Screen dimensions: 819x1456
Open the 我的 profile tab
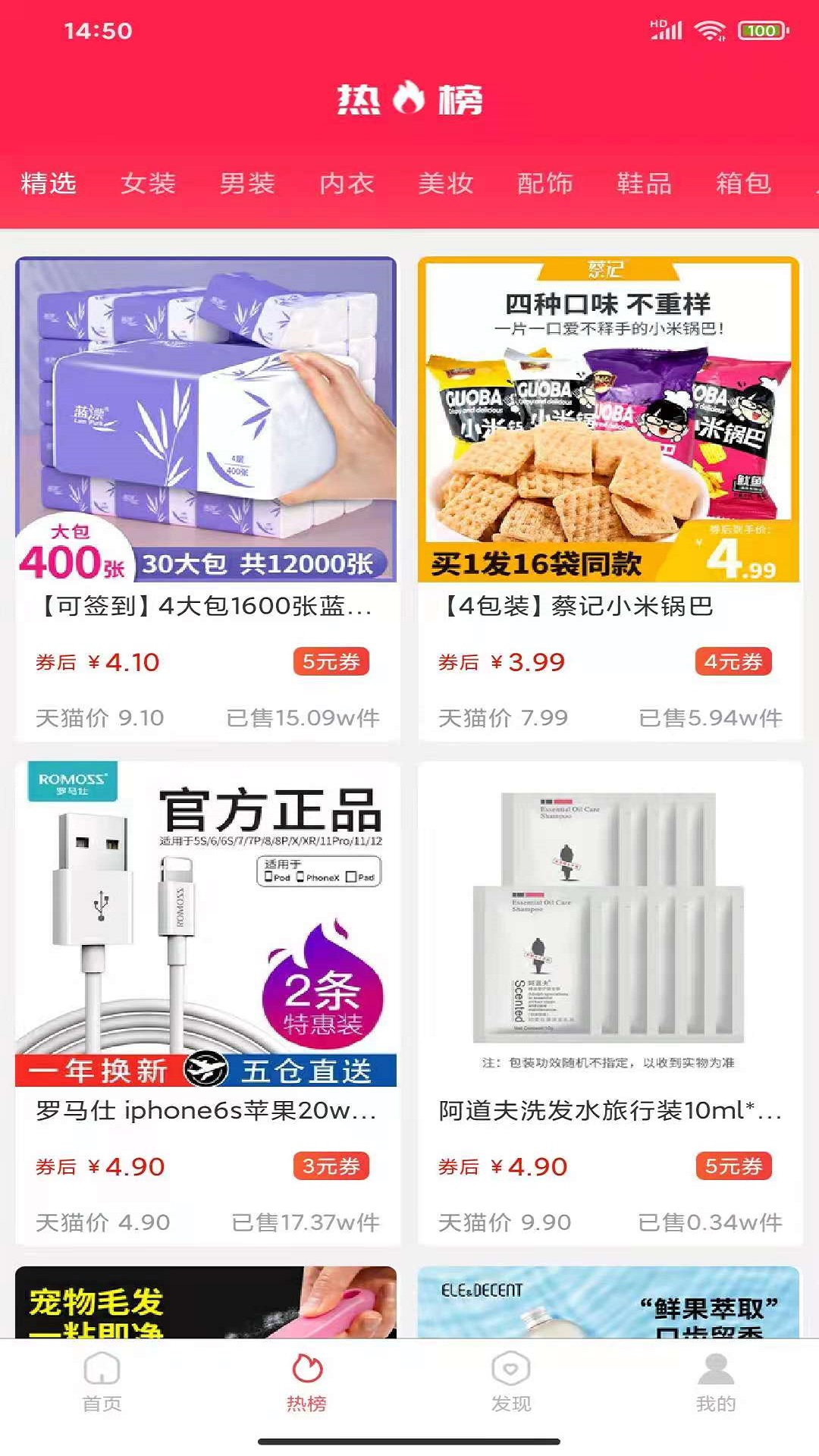(x=716, y=1382)
